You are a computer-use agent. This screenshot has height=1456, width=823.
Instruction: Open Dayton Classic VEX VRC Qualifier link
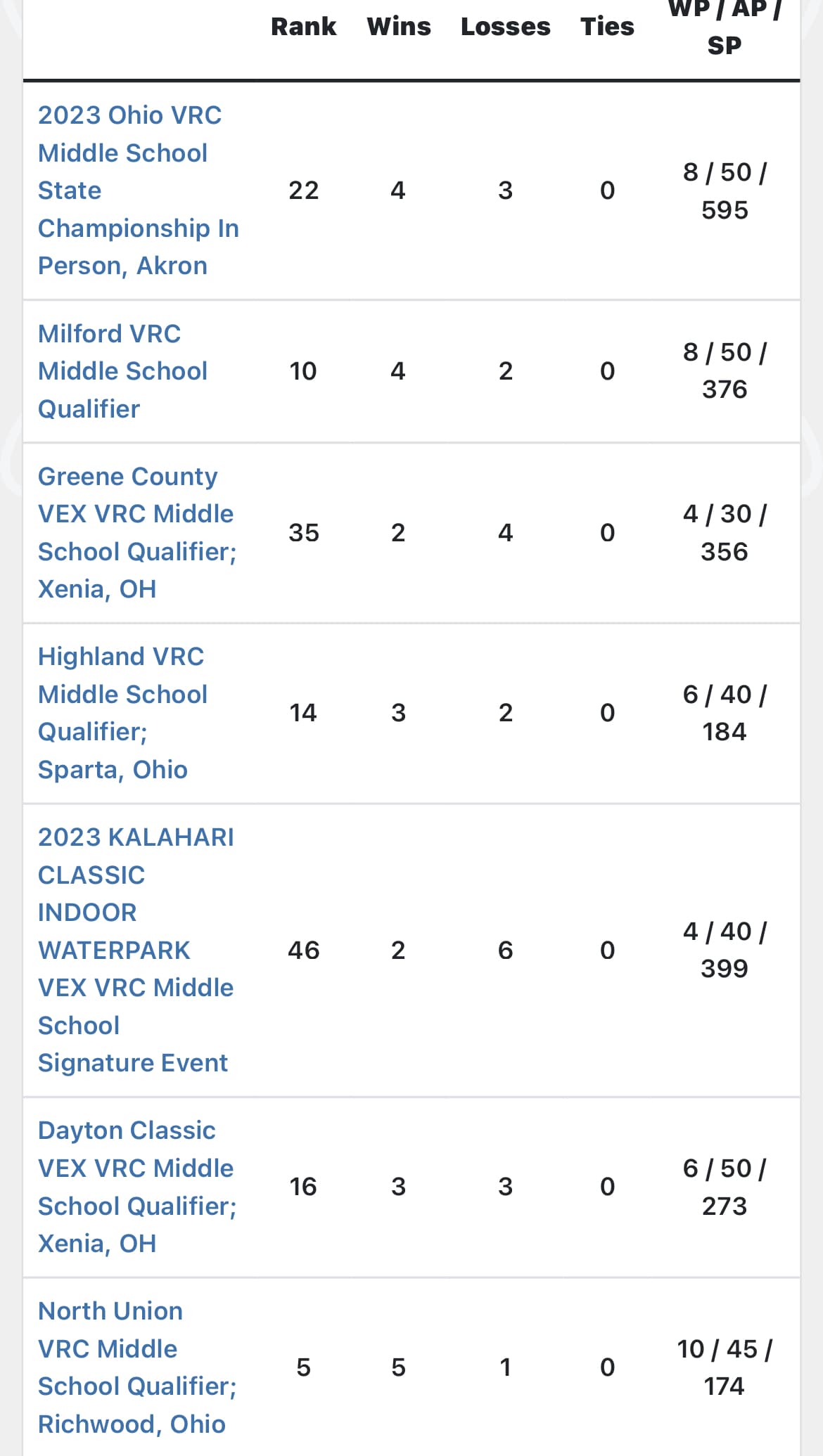136,1187
